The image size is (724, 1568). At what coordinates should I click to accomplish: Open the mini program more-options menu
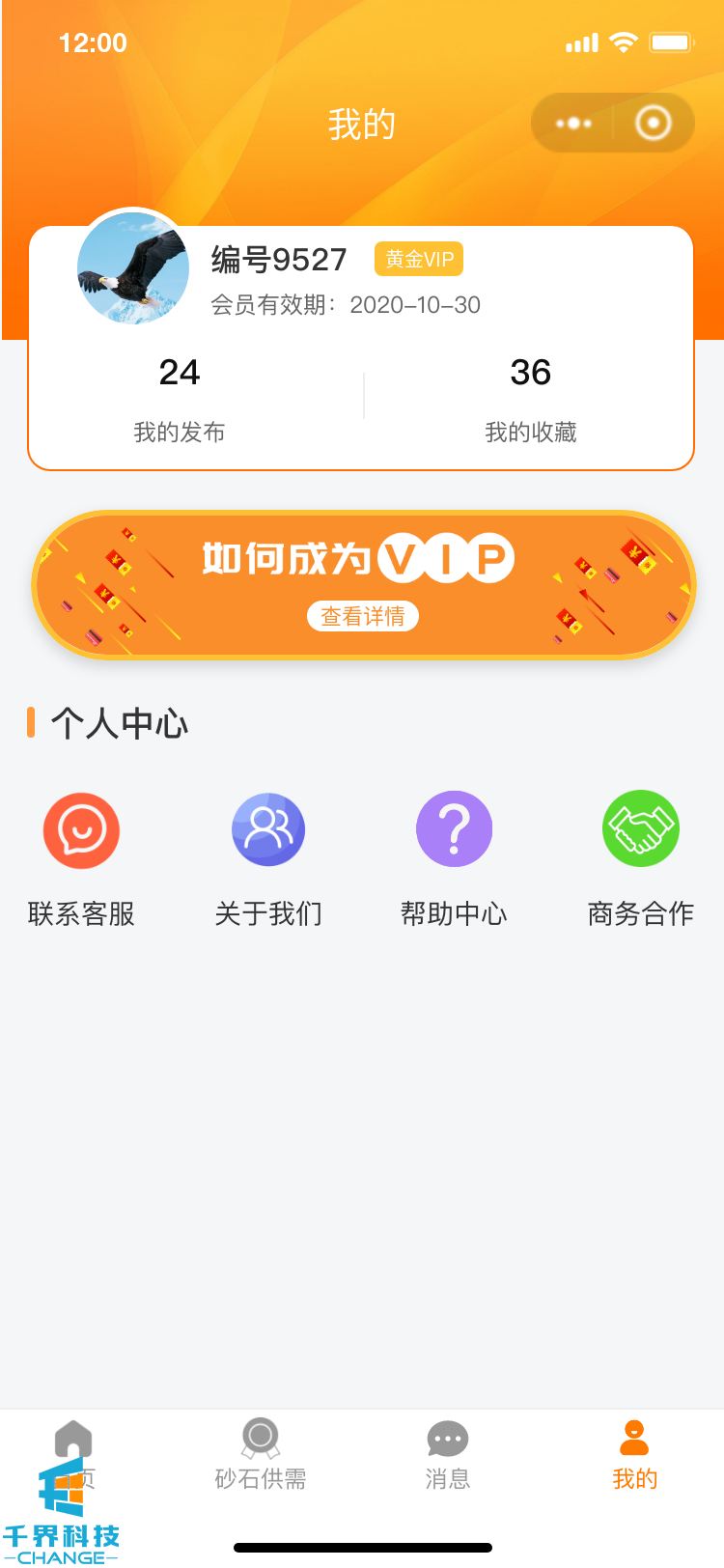click(x=573, y=124)
